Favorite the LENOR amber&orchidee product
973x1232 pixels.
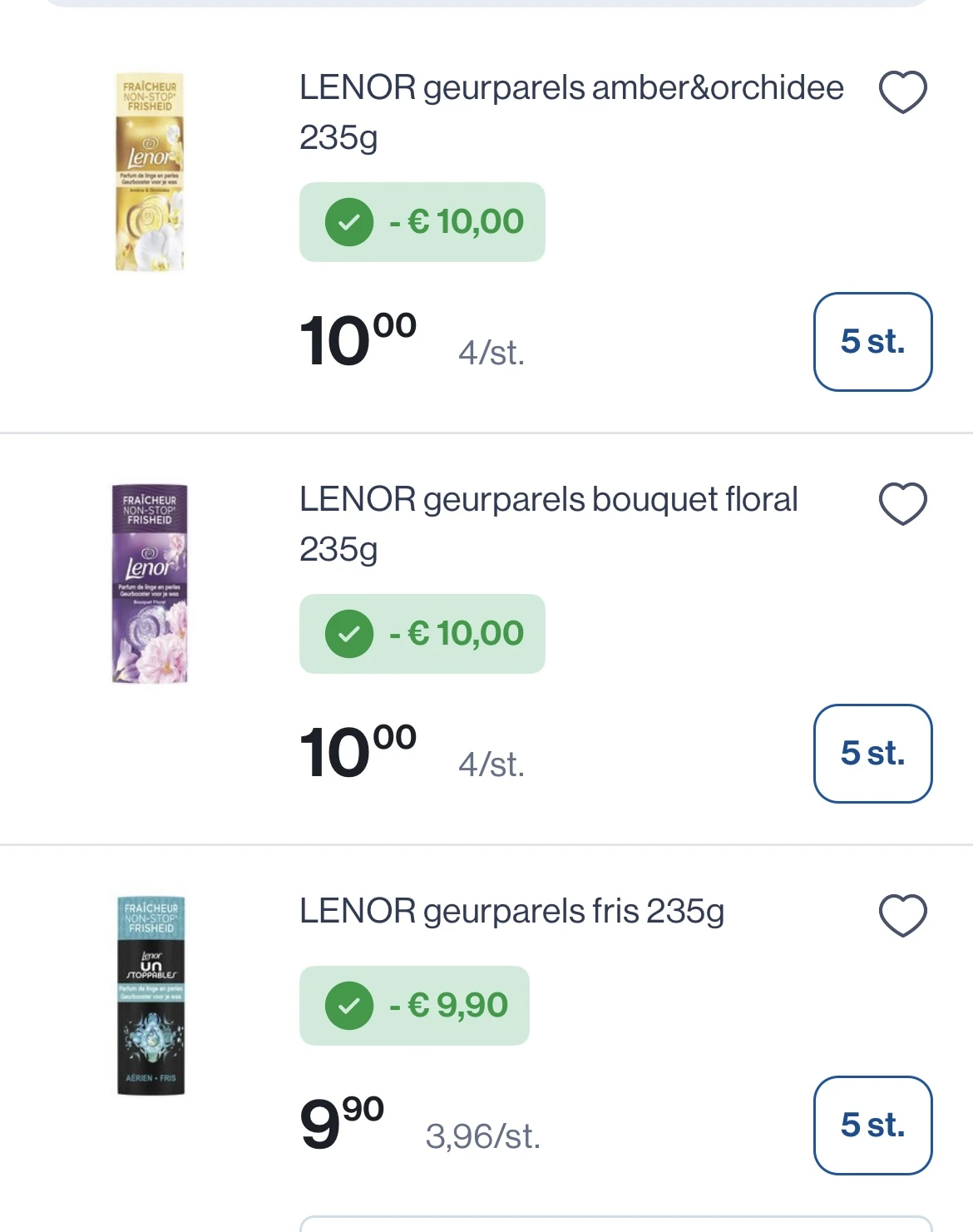[x=902, y=92]
